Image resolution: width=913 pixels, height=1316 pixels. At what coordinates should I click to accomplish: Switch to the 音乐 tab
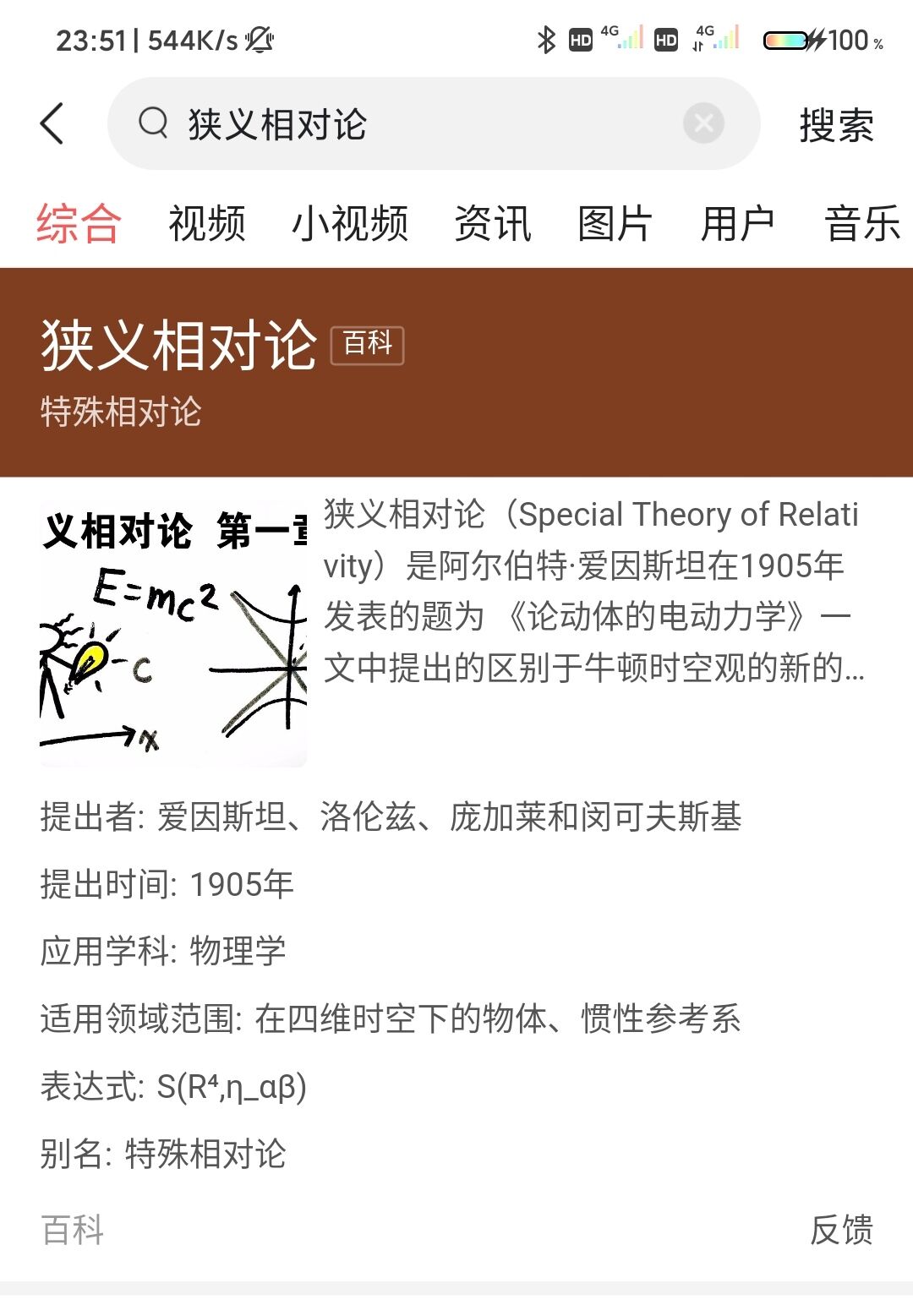pos(862,224)
